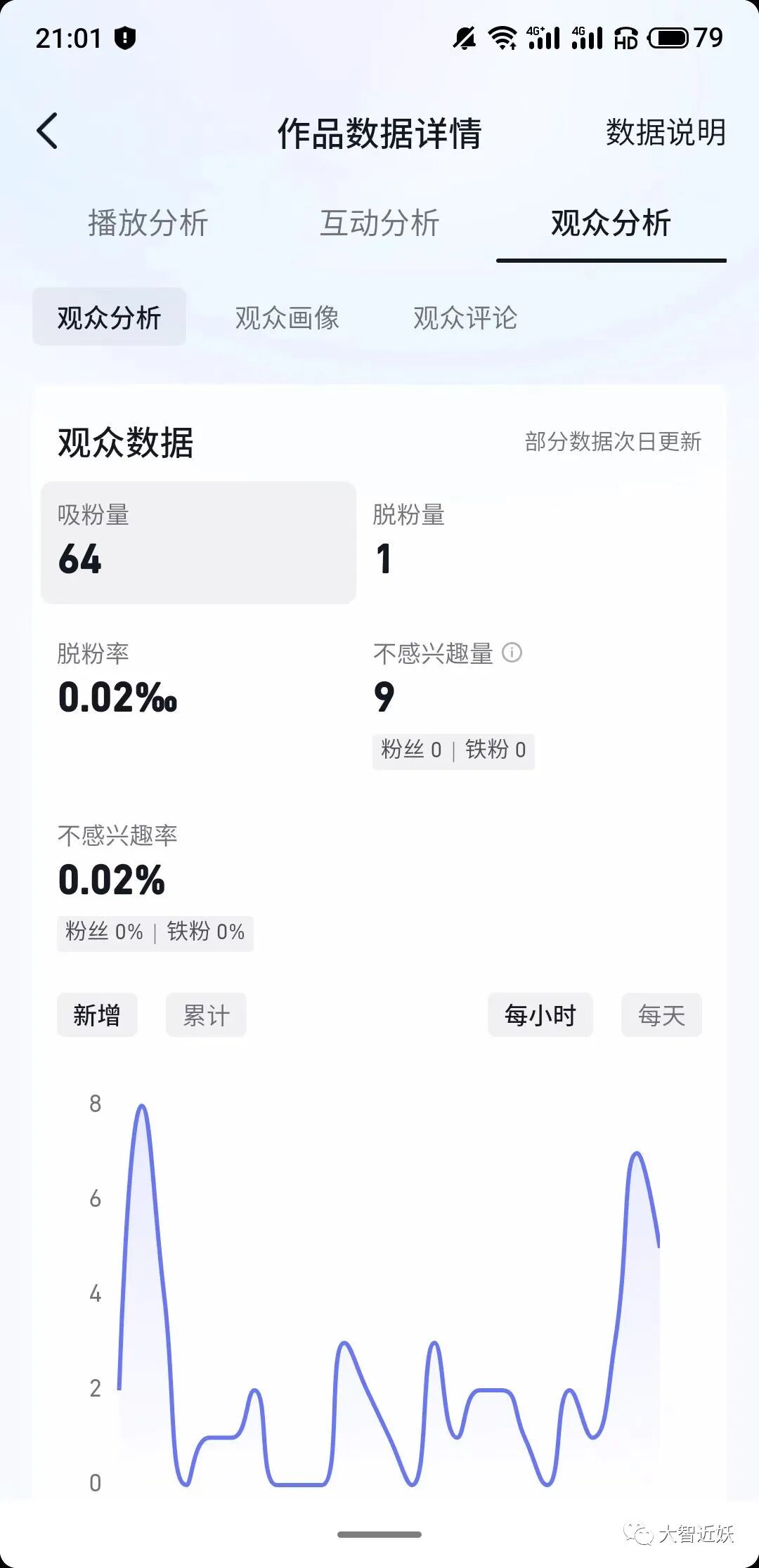Screen dimensions: 759x1568
Task: Switch chart to 累计 view
Action: pos(206,1014)
